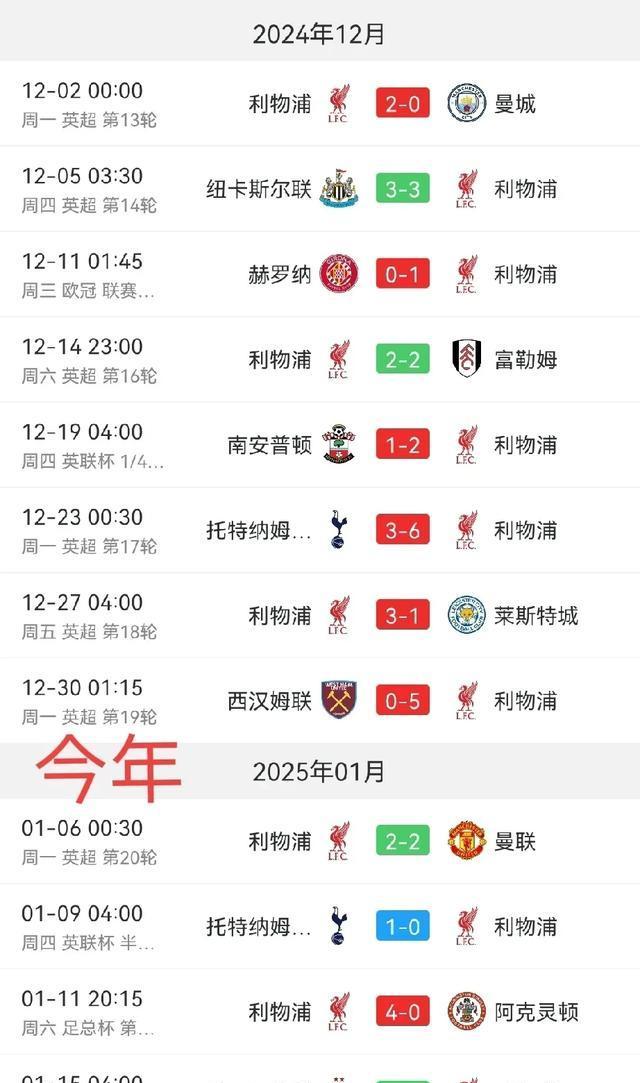
Task: Open the 西汉姆联 vs Liverpool 0-5 match
Action: 402,701
